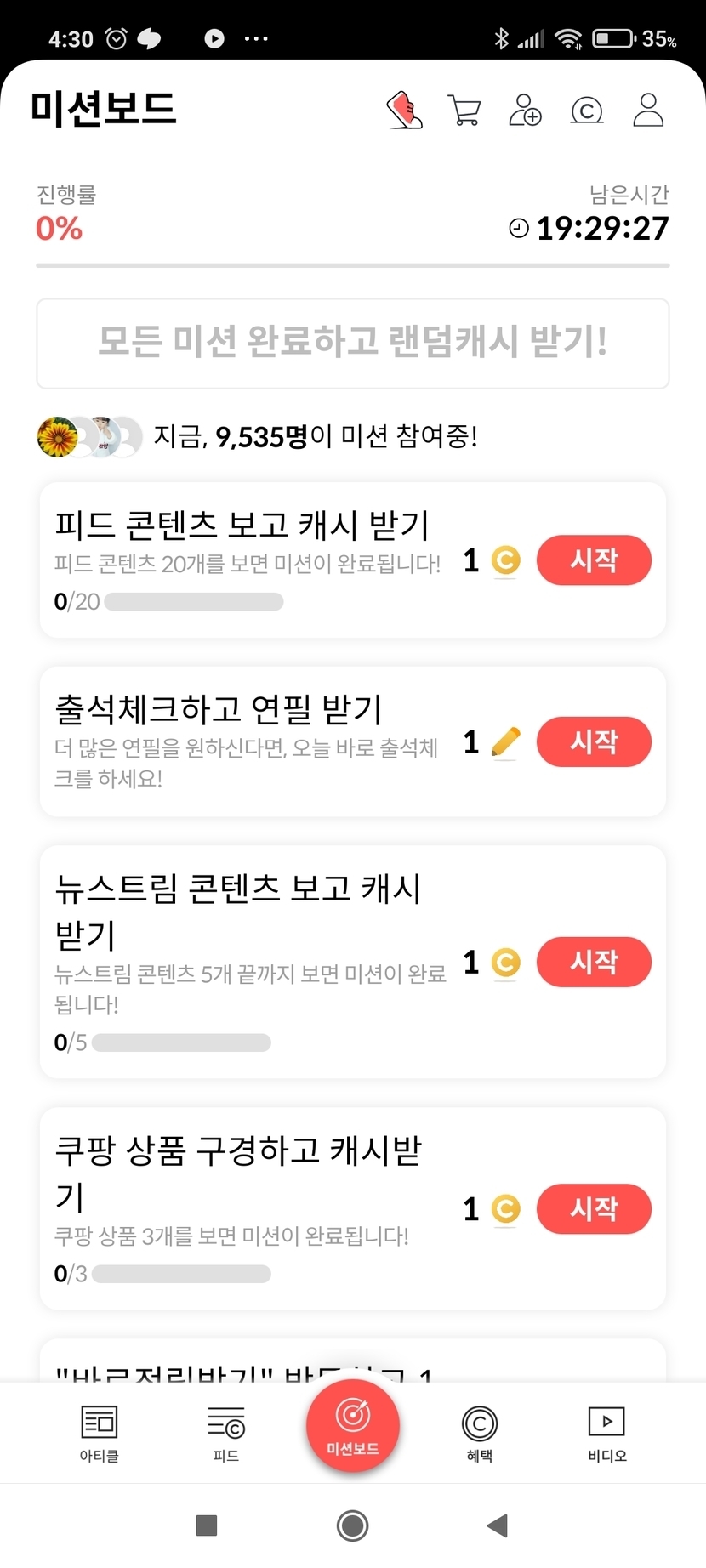Open the invite friend icon
Viewport: 706px width, 1568px height.
(x=525, y=111)
